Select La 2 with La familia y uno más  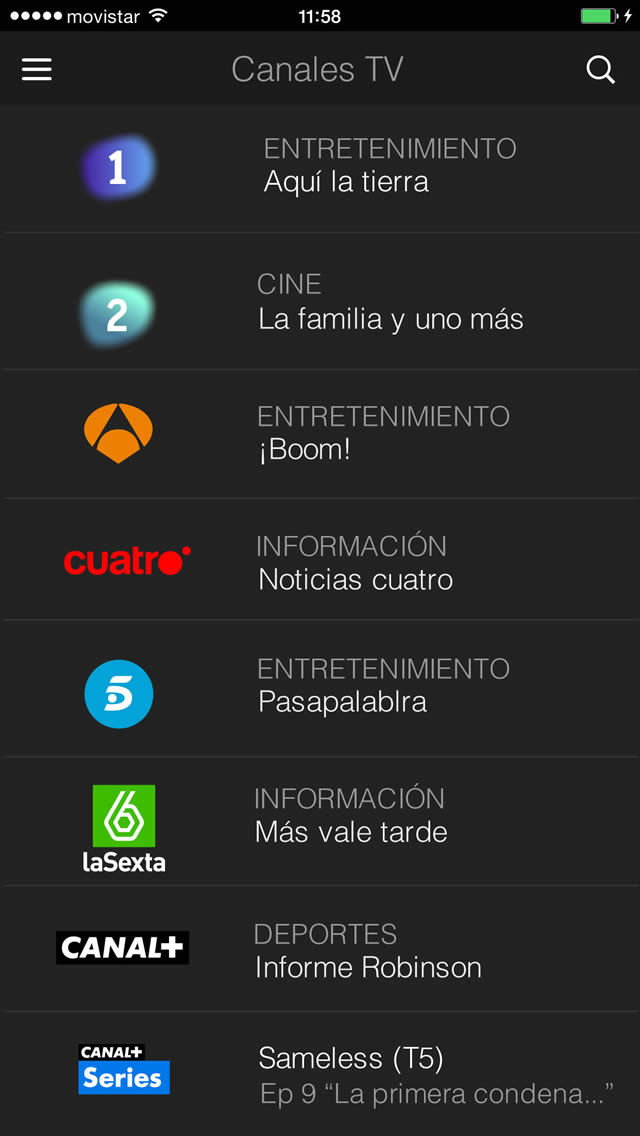tap(320, 303)
